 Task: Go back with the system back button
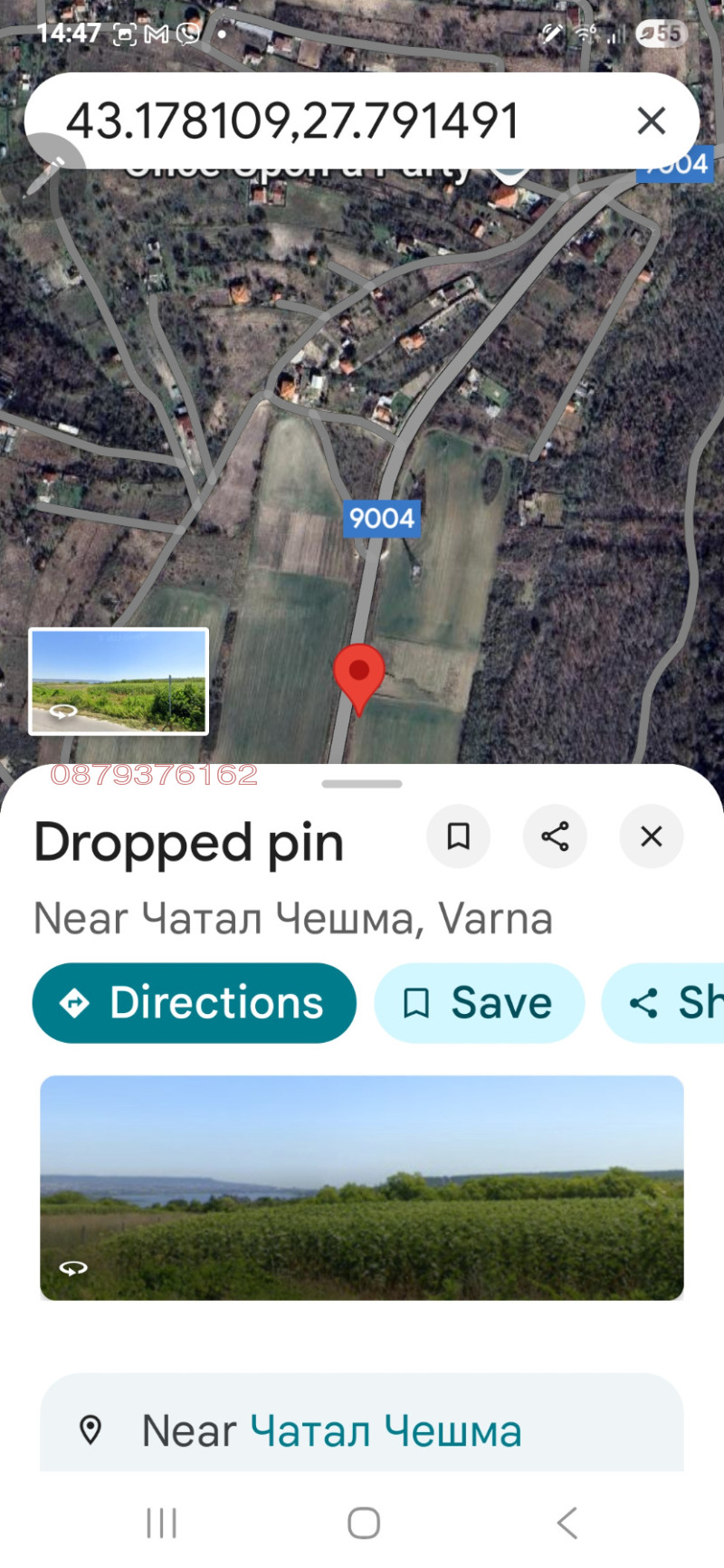567,1523
